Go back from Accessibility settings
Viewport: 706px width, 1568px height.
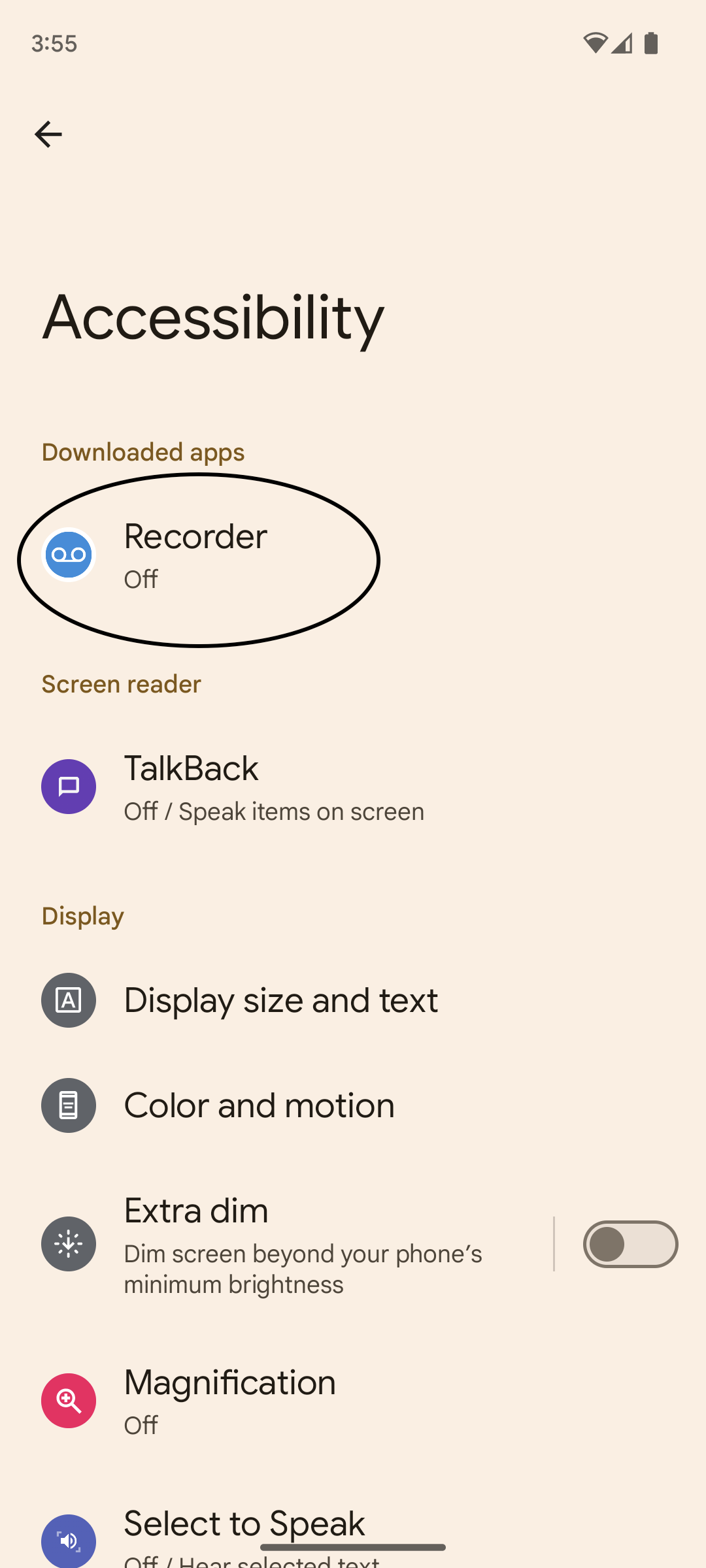click(48, 135)
